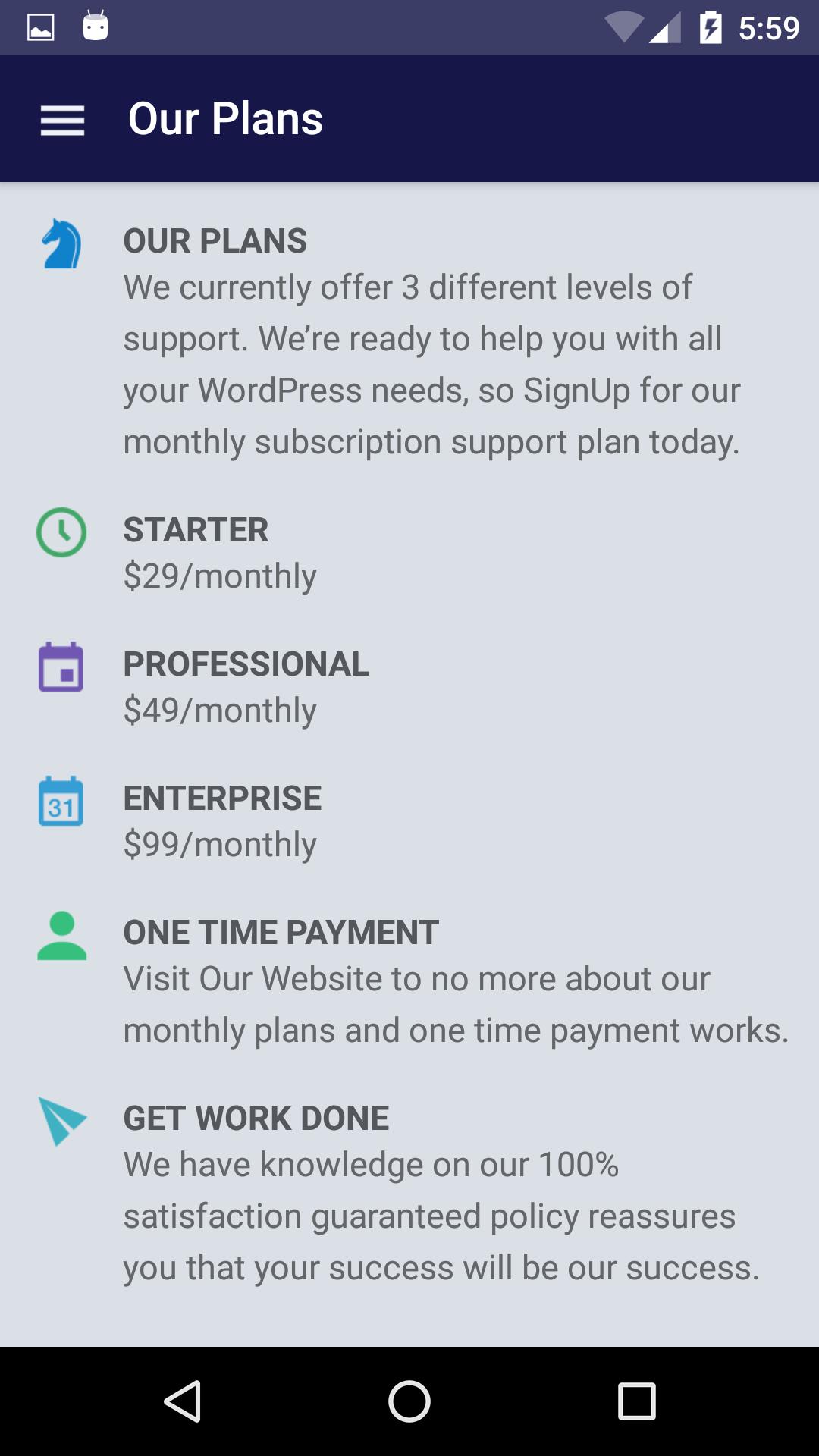Image resolution: width=819 pixels, height=1456 pixels.
Task: Select the Starter $29/monthly plan
Action: coord(220,553)
